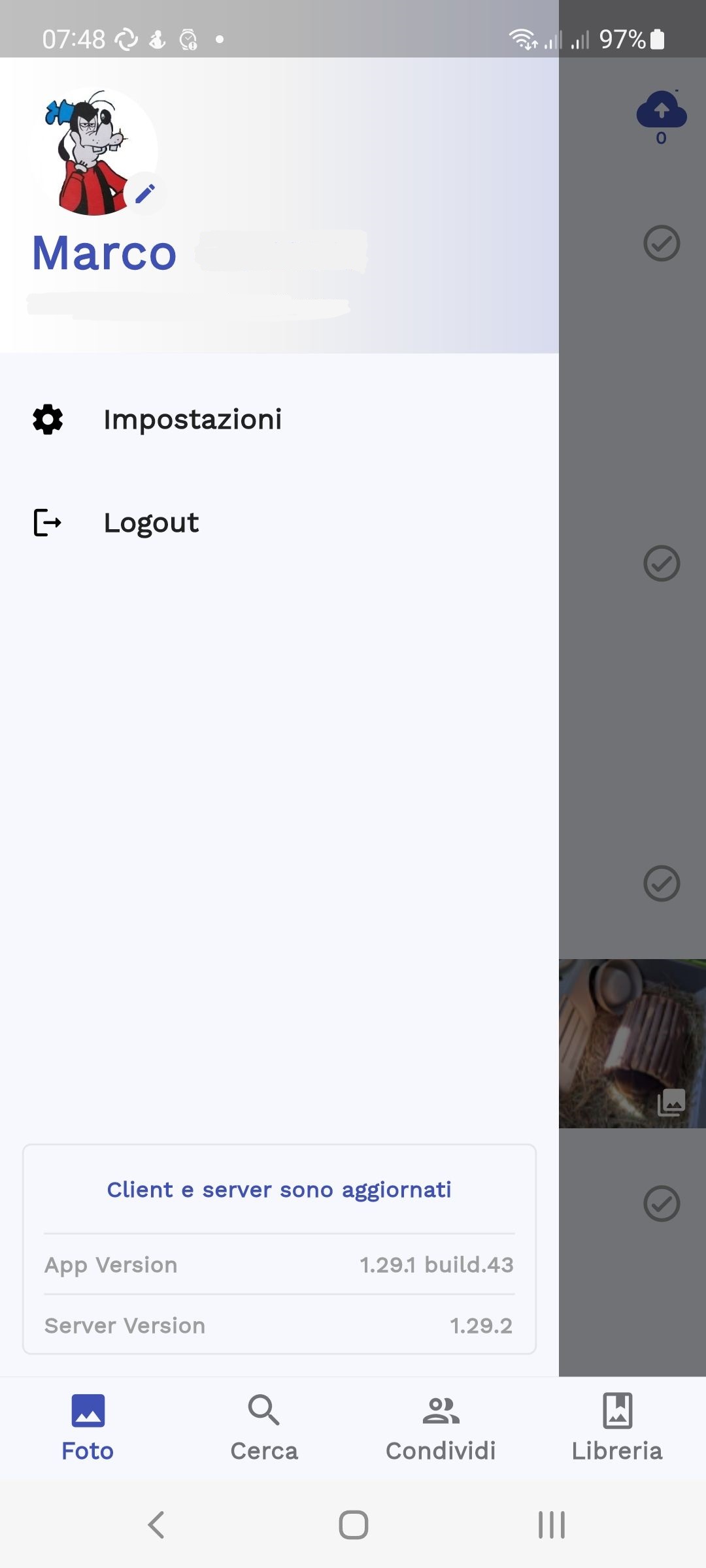
Task: Switch to the Foto tab
Action: (x=88, y=1428)
